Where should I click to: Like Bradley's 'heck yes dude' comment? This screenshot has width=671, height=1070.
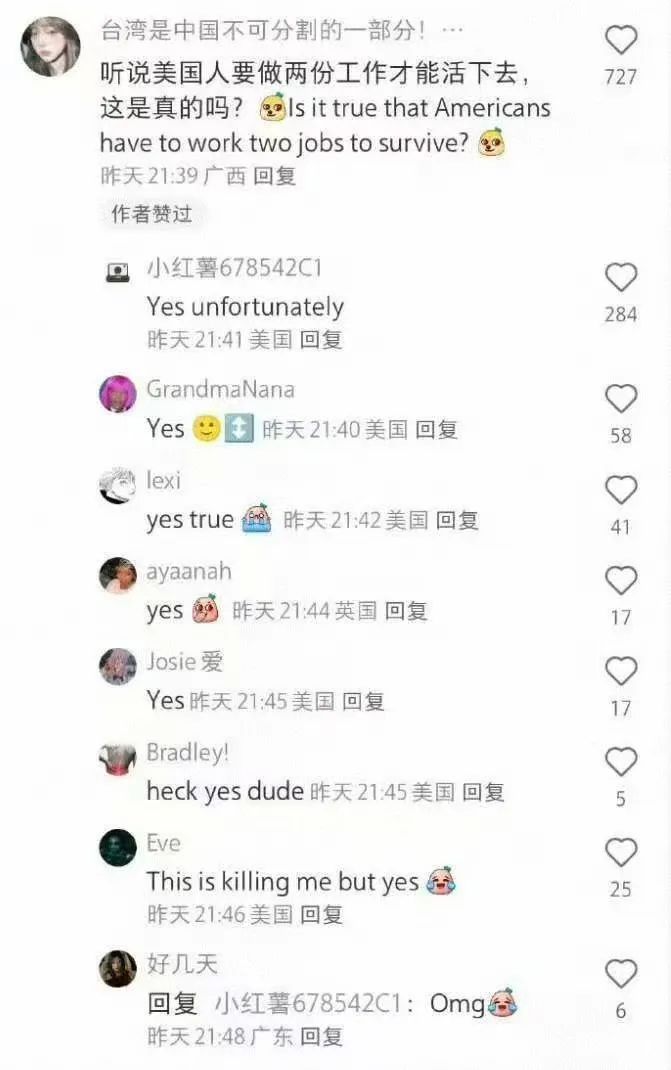pos(621,762)
